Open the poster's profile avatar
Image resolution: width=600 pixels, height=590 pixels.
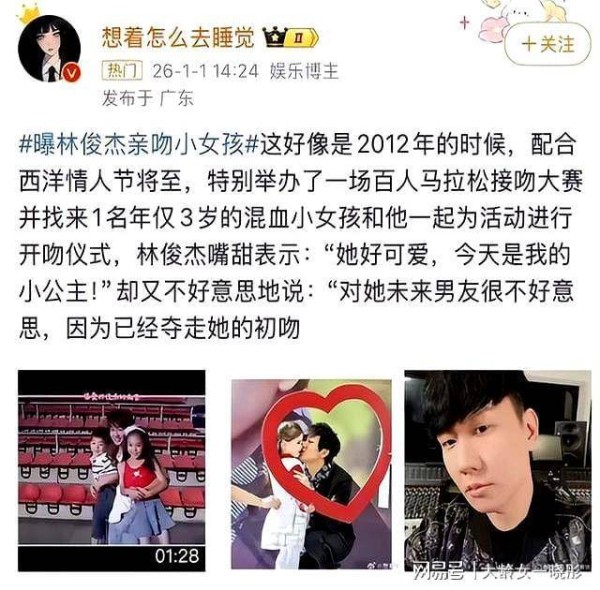point(49,50)
